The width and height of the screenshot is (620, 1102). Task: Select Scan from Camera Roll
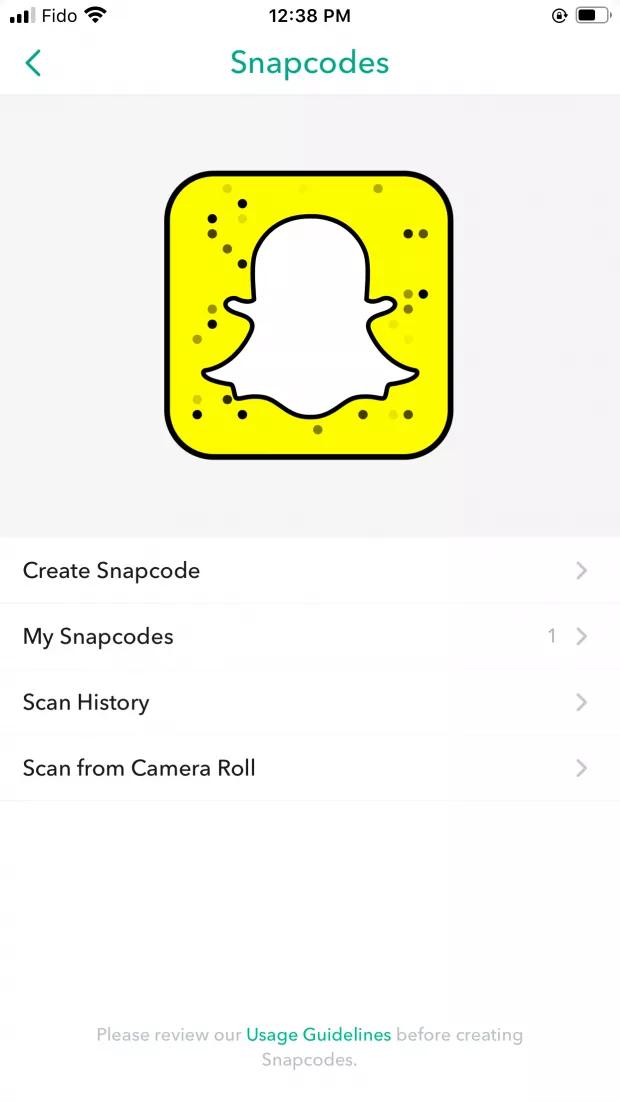[310, 767]
